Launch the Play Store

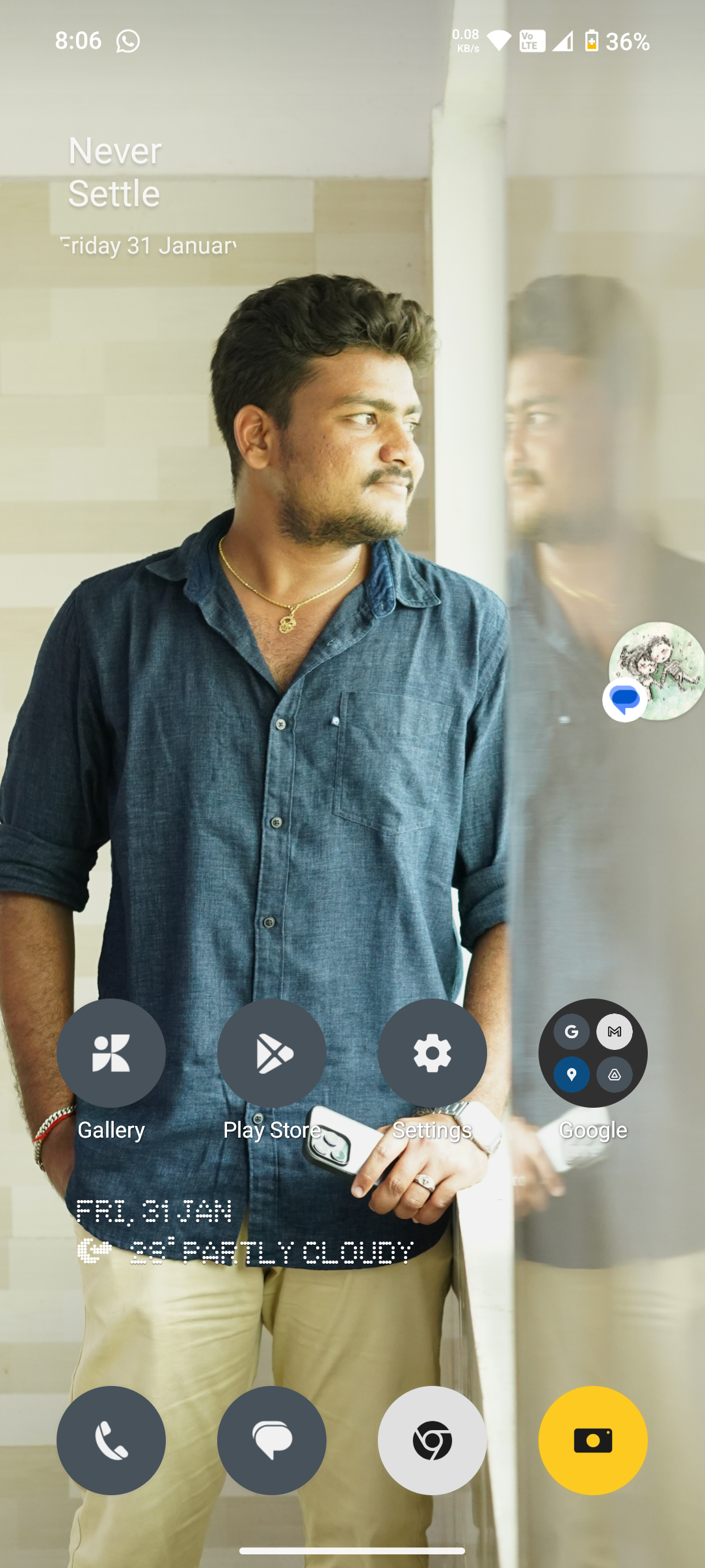pos(272,1052)
